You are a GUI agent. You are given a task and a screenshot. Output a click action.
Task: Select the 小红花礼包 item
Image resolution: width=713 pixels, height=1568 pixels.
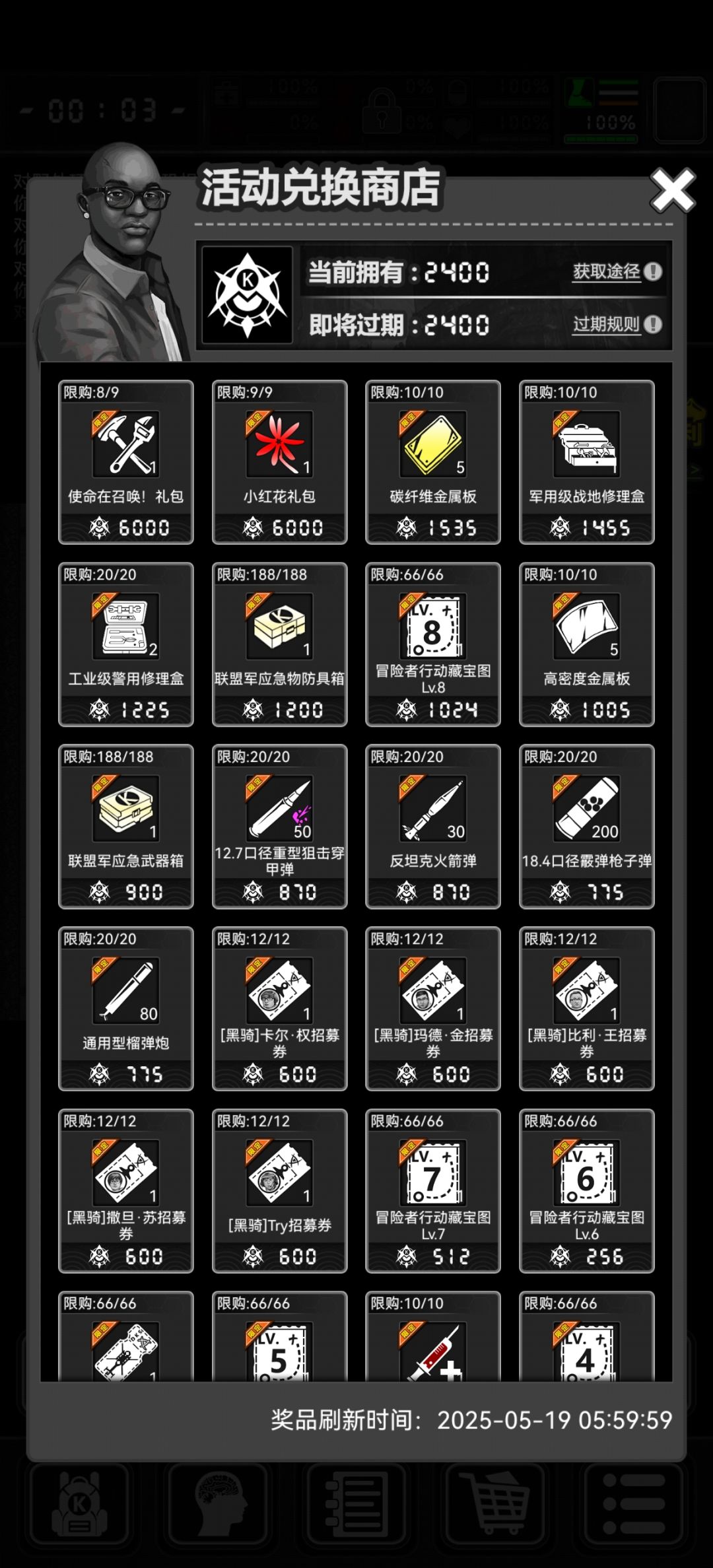tap(280, 462)
